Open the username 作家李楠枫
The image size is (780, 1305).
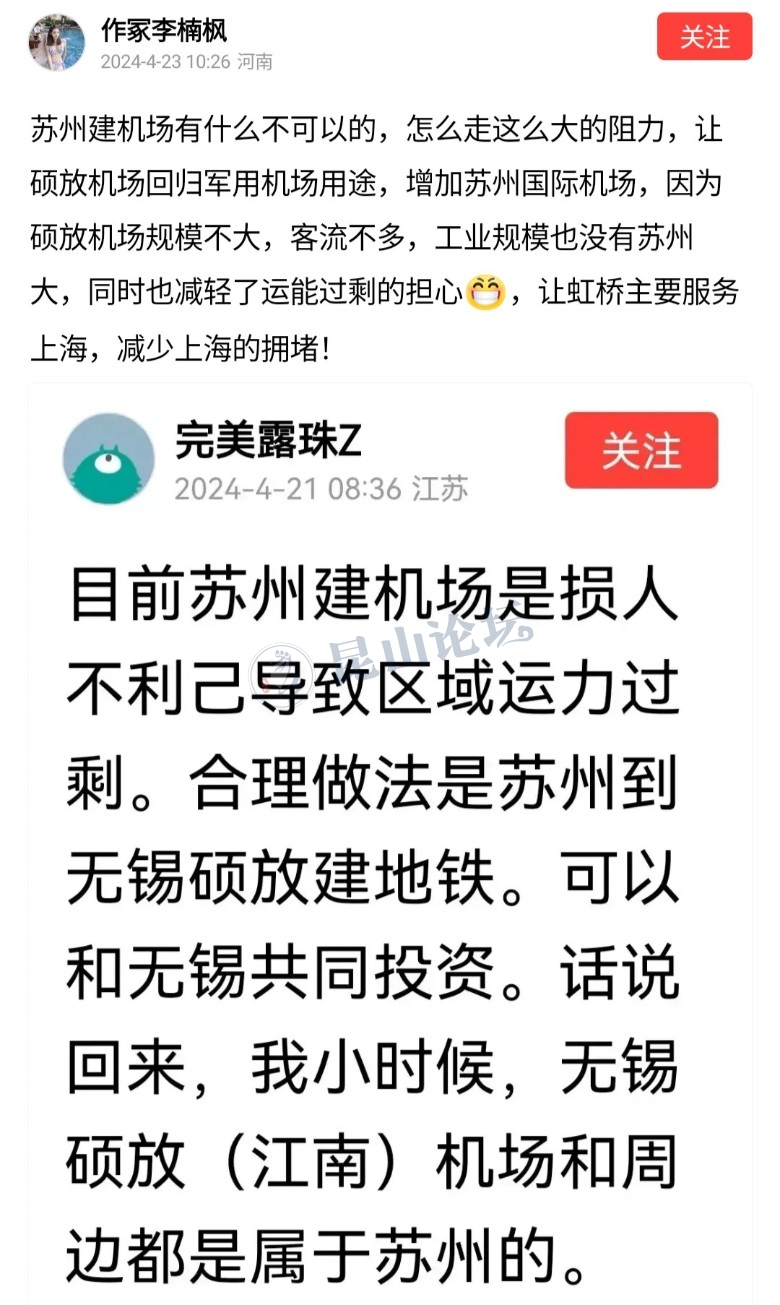(x=164, y=30)
